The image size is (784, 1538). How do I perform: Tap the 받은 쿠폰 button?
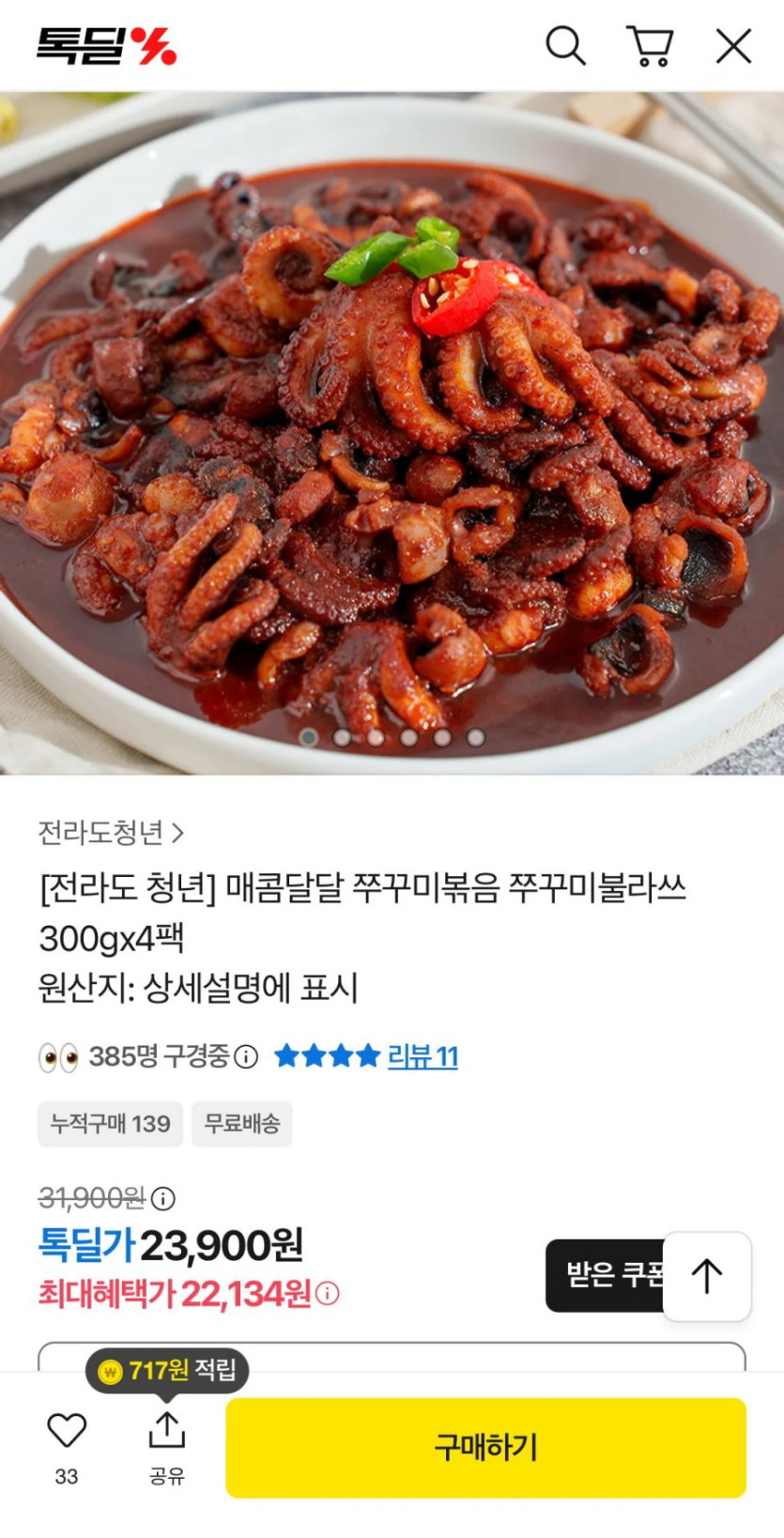pos(605,1275)
